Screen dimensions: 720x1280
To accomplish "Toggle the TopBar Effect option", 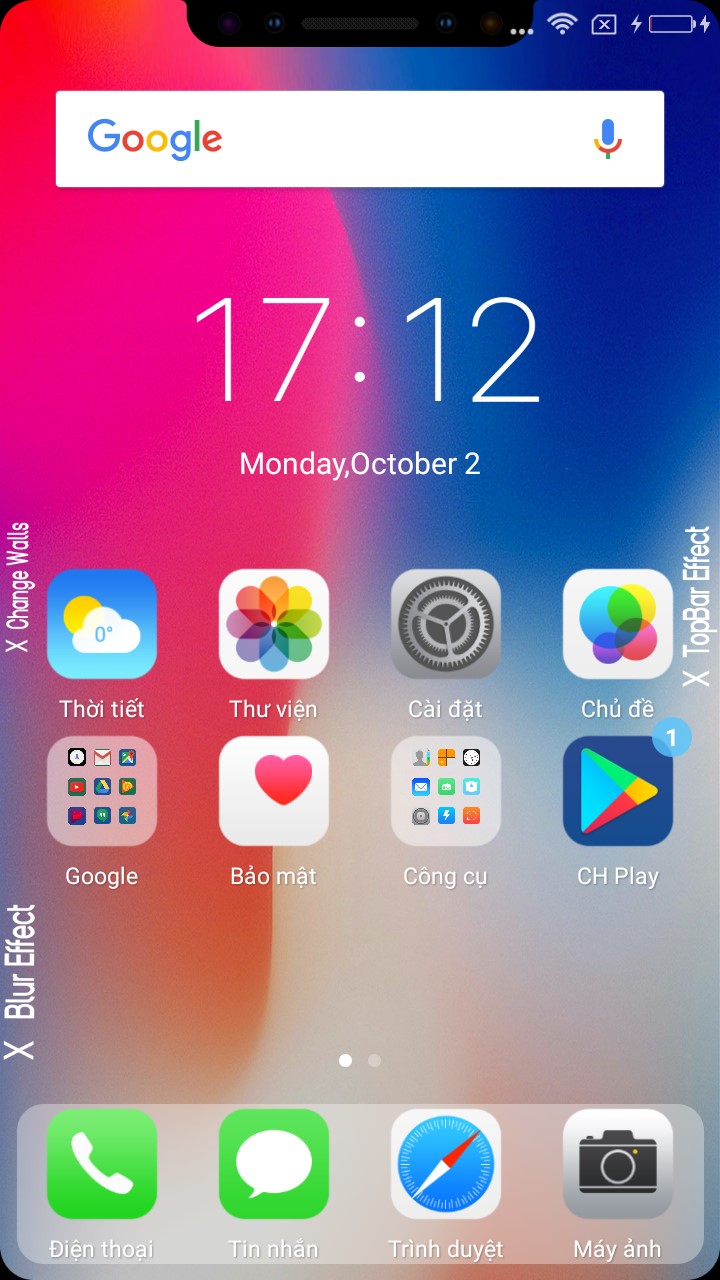I will click(697, 605).
